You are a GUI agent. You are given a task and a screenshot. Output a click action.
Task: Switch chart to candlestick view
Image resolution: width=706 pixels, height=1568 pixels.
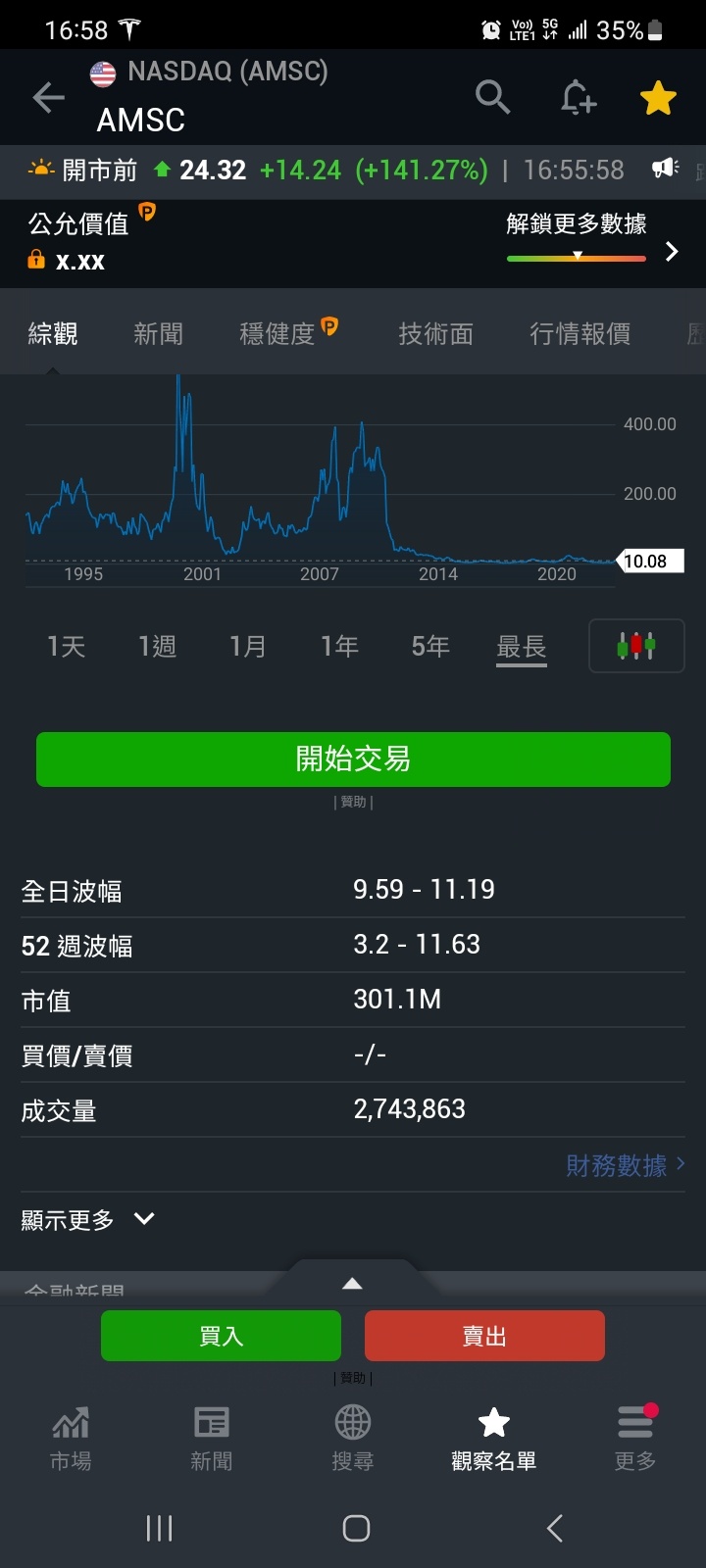click(636, 646)
